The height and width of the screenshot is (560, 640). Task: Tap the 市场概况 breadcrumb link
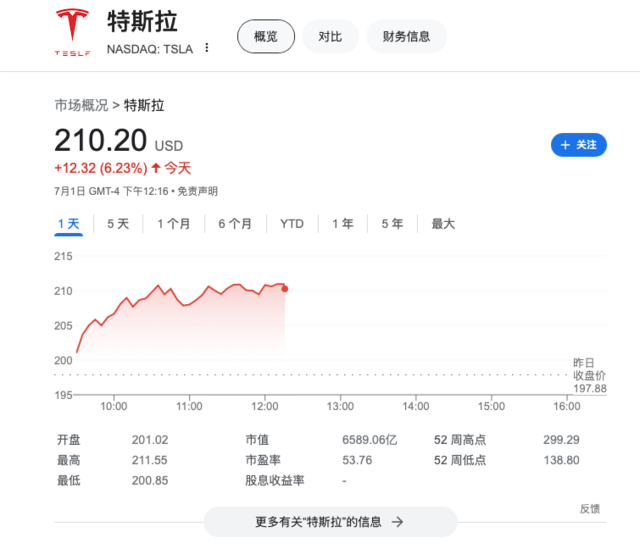pos(81,104)
